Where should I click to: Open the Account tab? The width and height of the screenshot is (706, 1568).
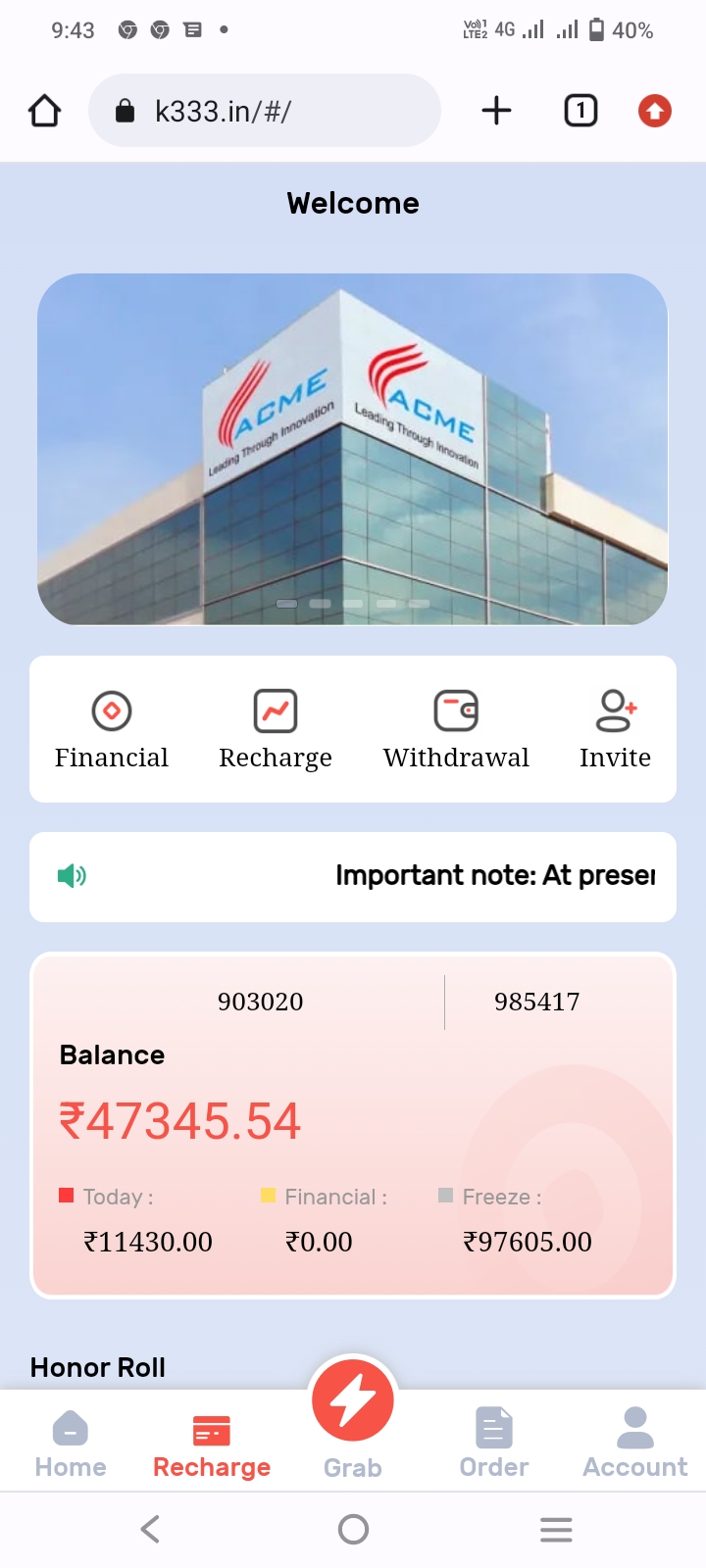tap(635, 1444)
